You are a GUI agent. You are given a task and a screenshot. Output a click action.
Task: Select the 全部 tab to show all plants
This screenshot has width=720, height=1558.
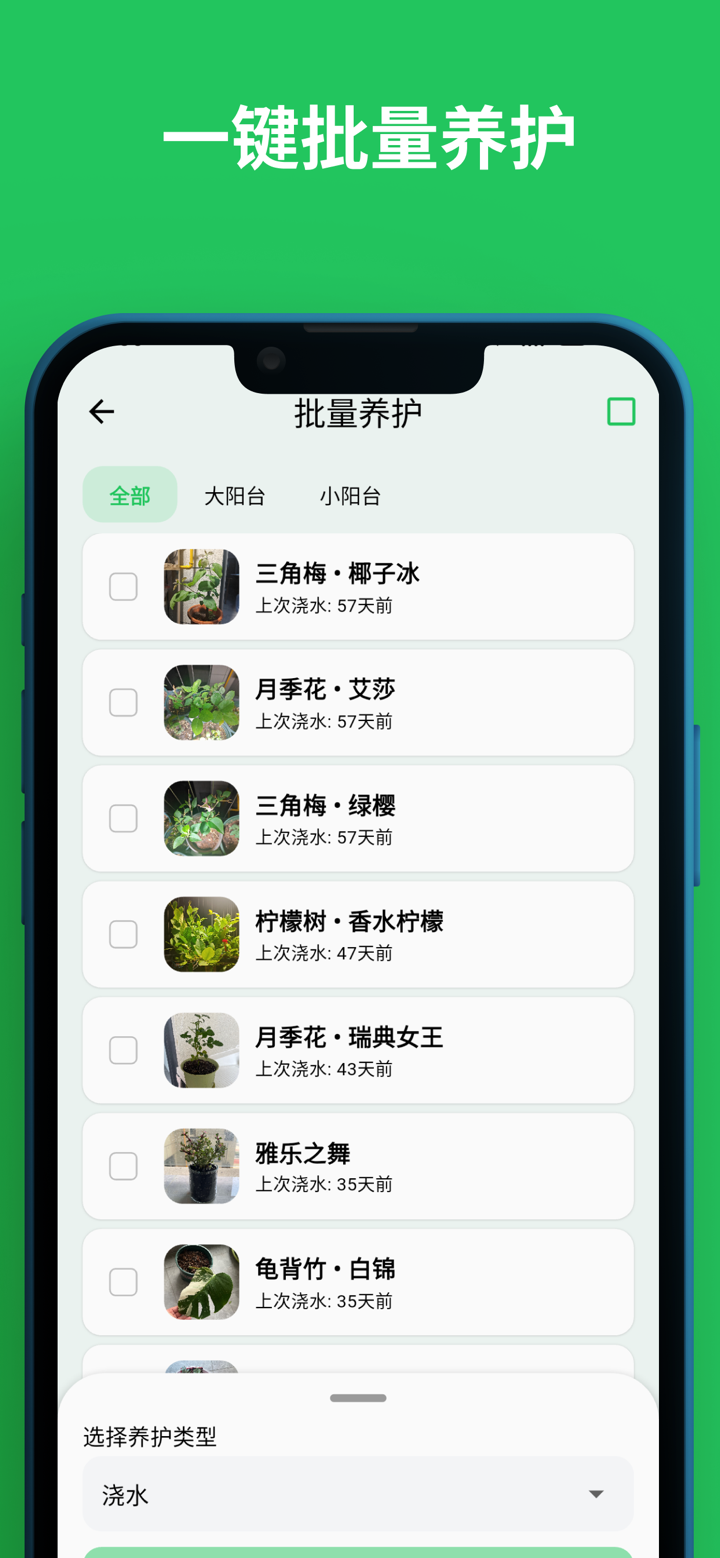coord(129,495)
